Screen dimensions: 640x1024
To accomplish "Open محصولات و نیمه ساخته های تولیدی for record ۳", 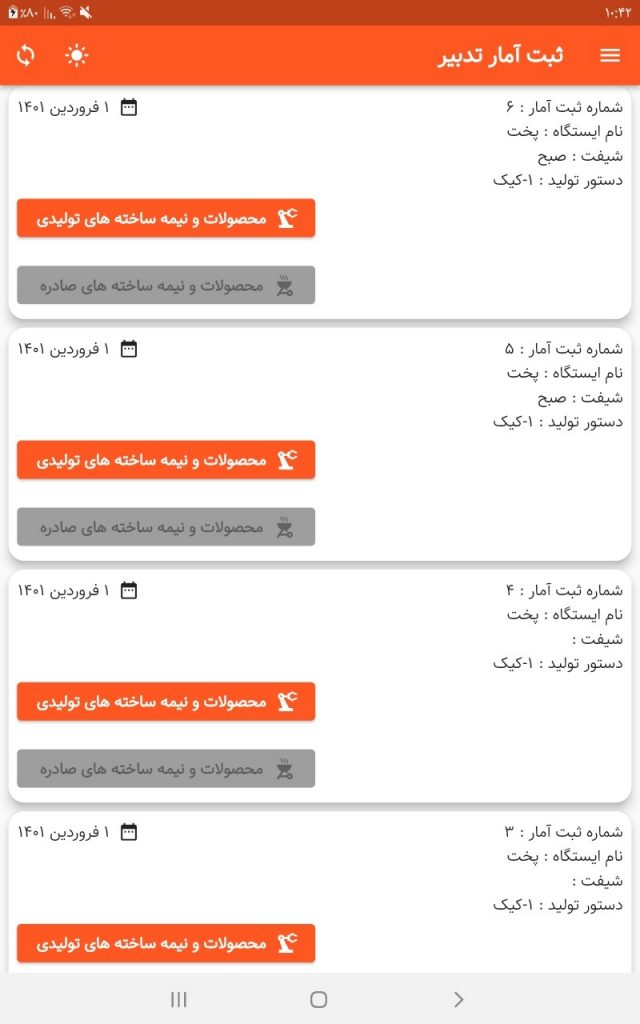I will tap(166, 943).
